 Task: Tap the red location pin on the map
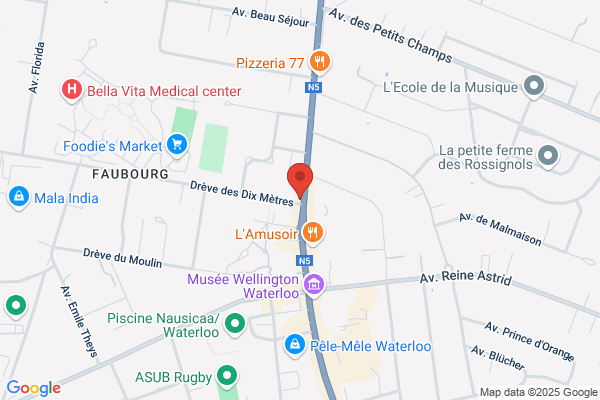point(300,181)
